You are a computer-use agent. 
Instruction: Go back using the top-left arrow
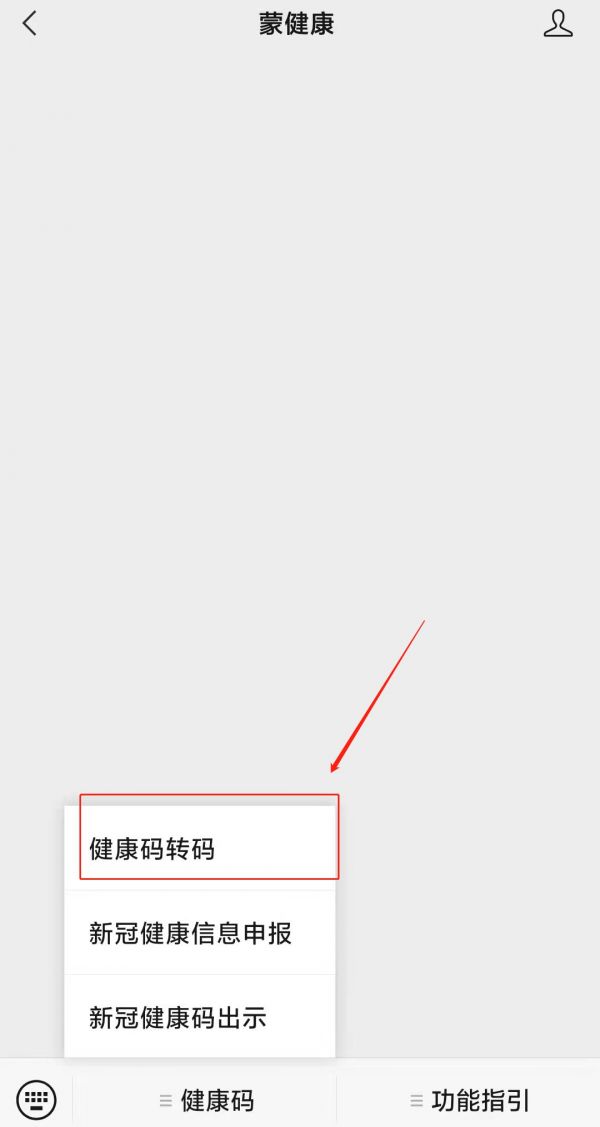(x=29, y=24)
